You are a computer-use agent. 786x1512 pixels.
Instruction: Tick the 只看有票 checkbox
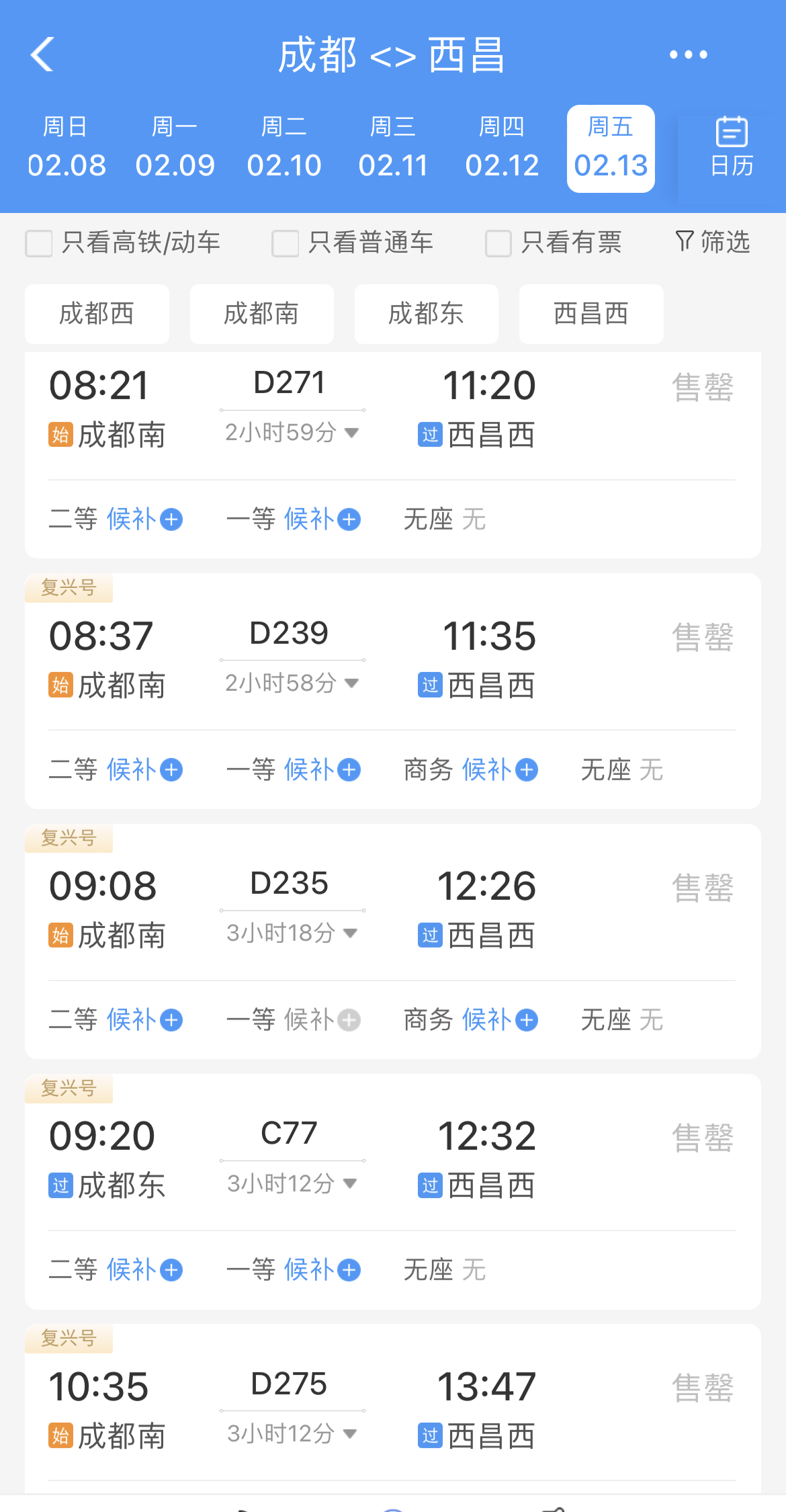pyautogui.click(x=498, y=243)
